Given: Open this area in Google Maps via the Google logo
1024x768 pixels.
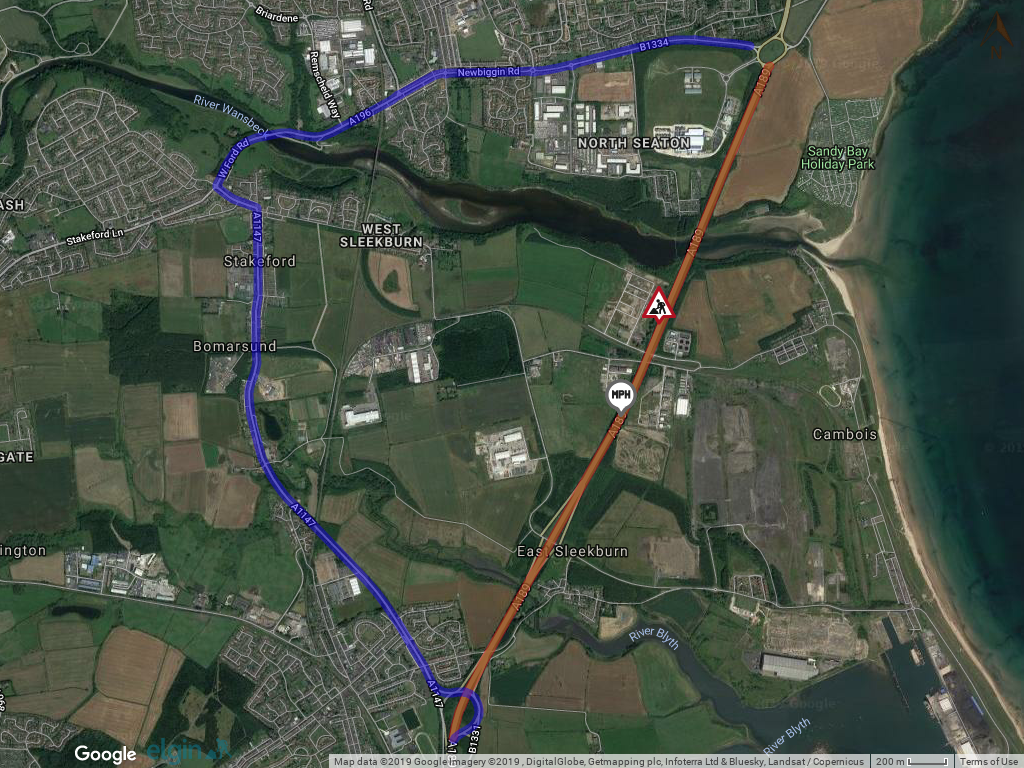Looking at the screenshot, I should [105, 753].
